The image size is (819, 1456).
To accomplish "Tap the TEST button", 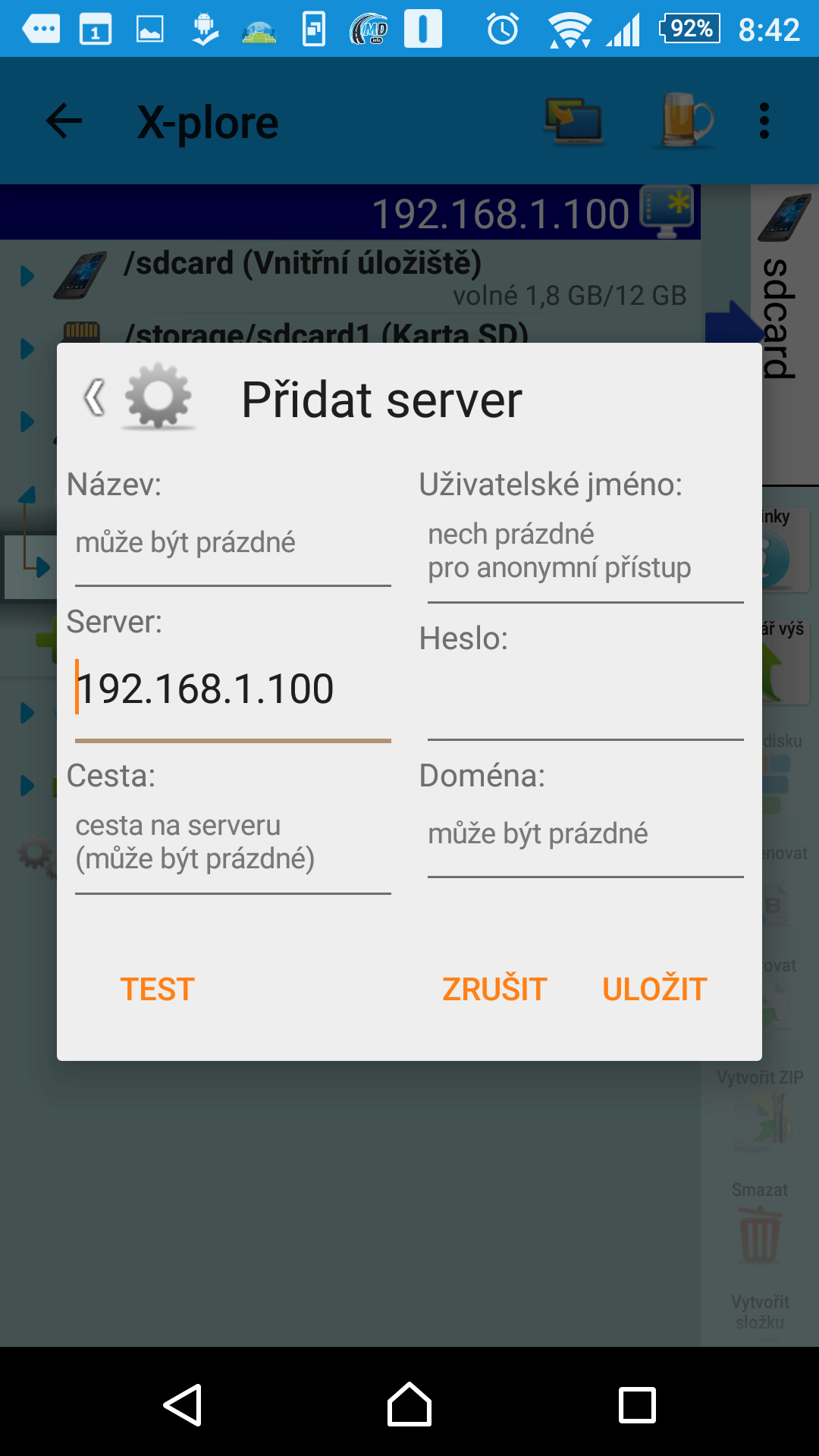I will (x=158, y=989).
